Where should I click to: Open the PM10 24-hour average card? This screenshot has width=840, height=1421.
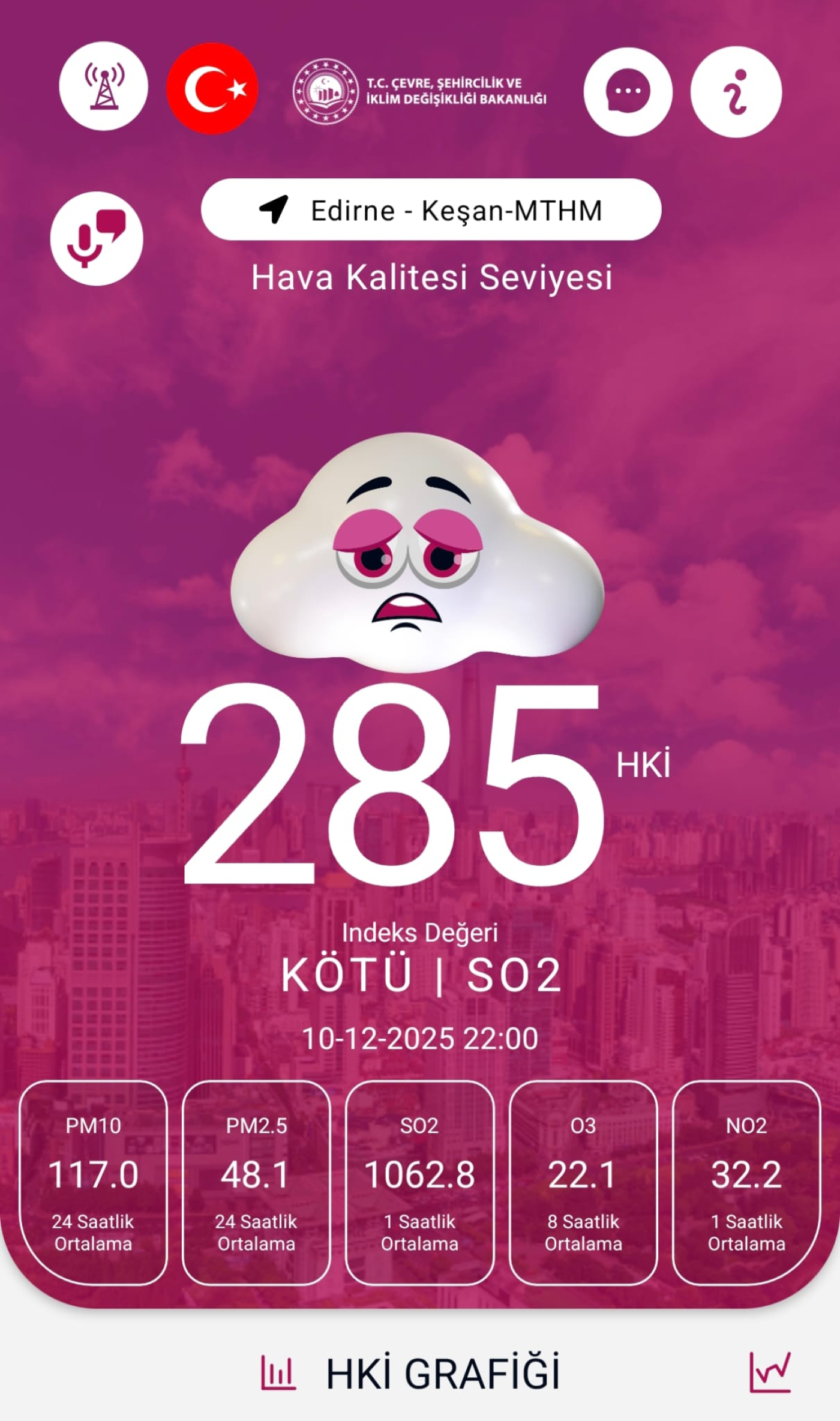93,1183
